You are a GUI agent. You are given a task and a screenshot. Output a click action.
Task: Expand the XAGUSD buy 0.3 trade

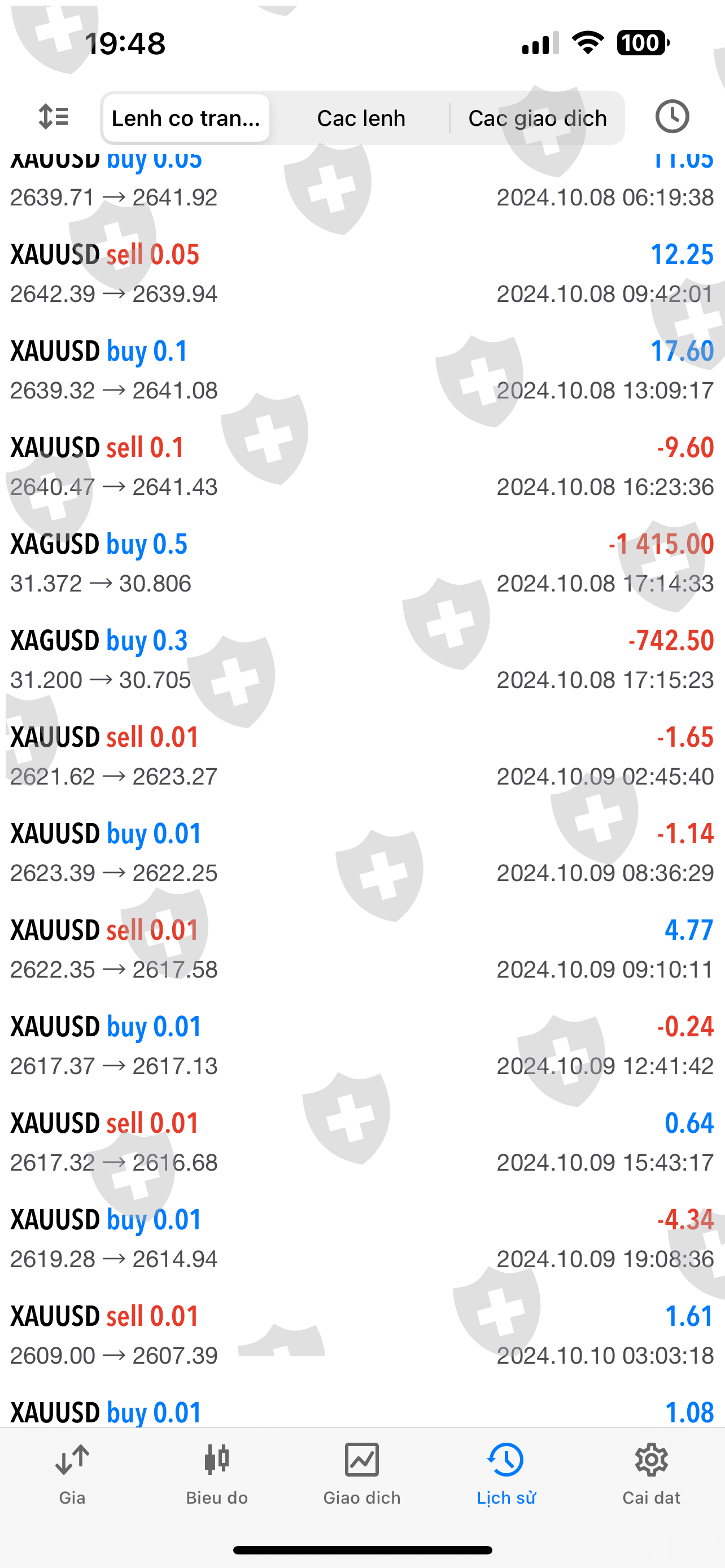click(361, 660)
